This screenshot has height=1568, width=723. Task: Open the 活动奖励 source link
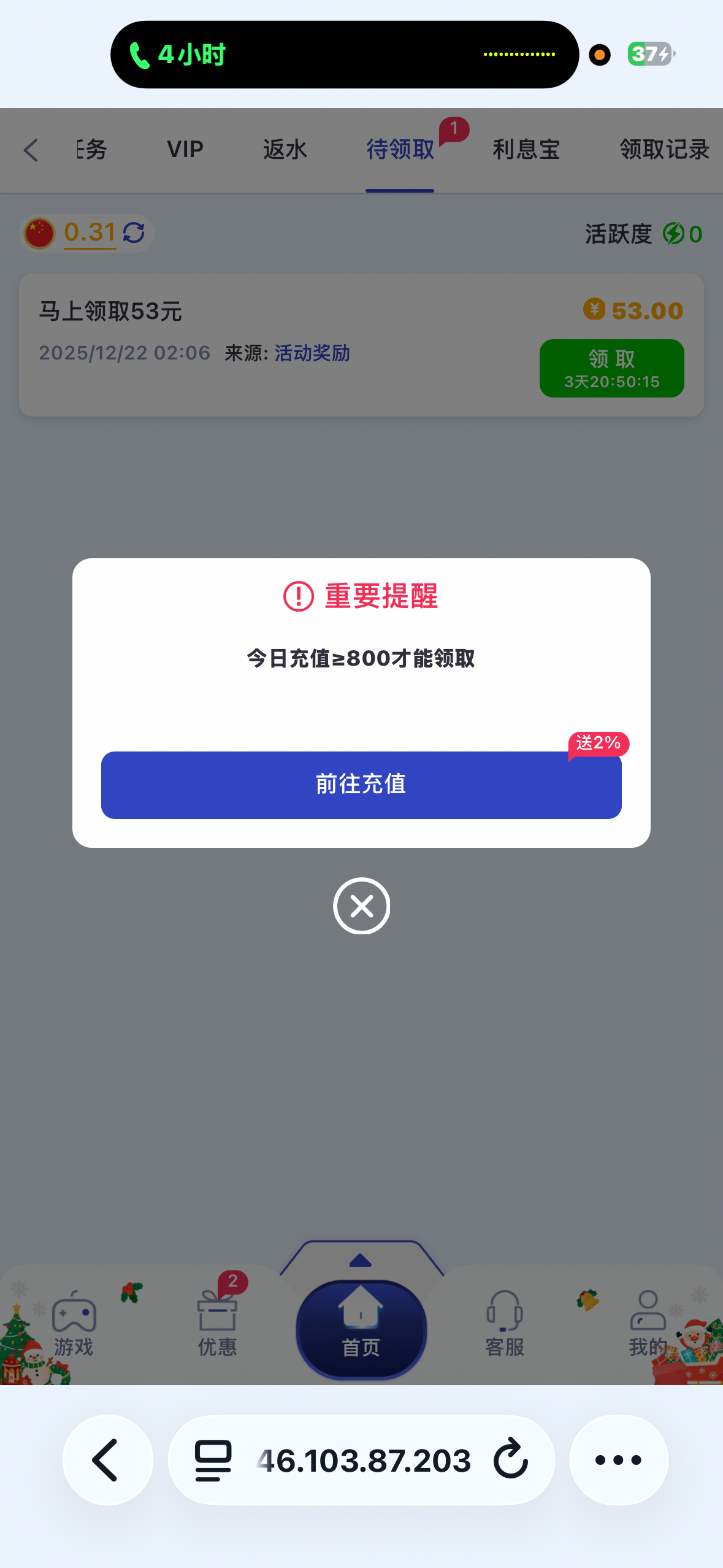tap(312, 353)
